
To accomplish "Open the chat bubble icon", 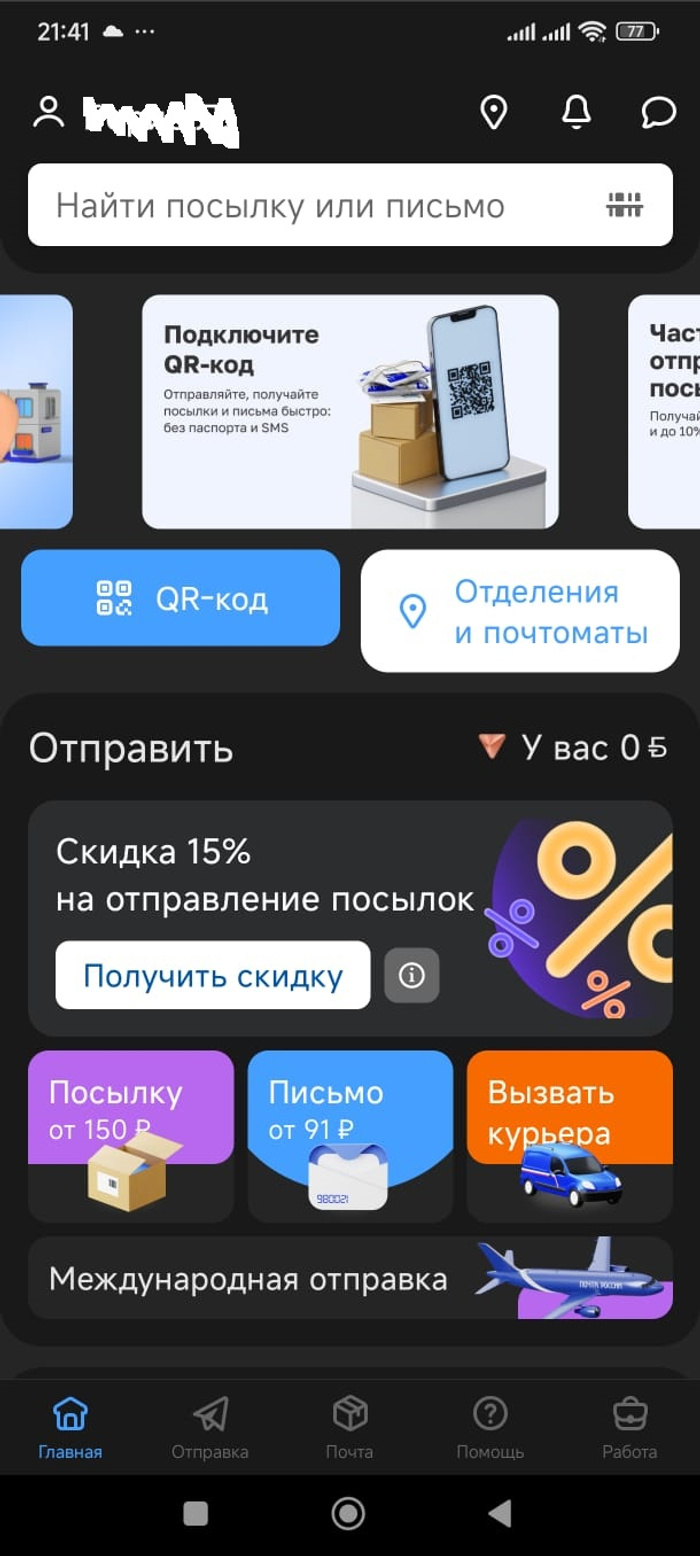I will pos(658,112).
